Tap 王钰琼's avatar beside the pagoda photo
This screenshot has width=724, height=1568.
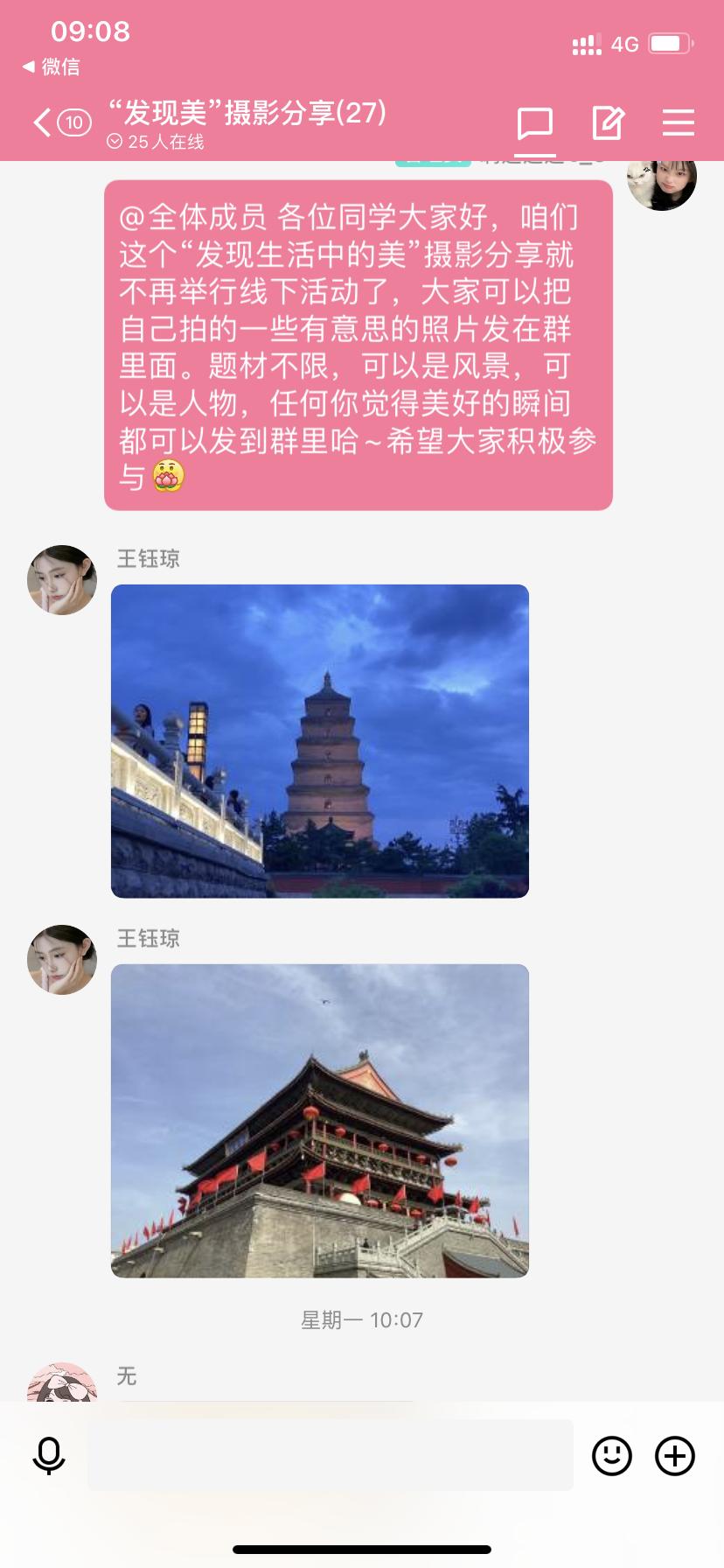point(62,580)
